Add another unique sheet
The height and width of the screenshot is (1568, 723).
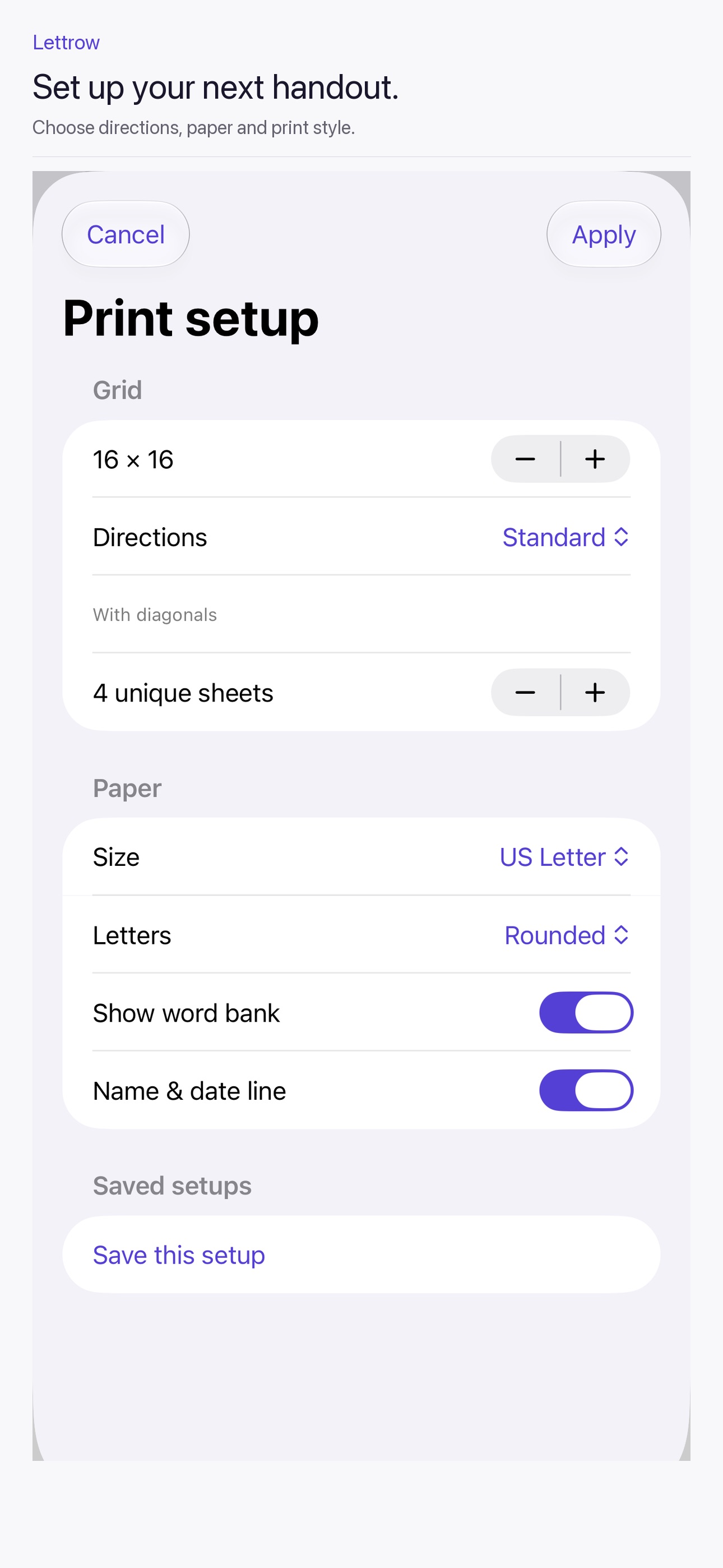point(595,693)
